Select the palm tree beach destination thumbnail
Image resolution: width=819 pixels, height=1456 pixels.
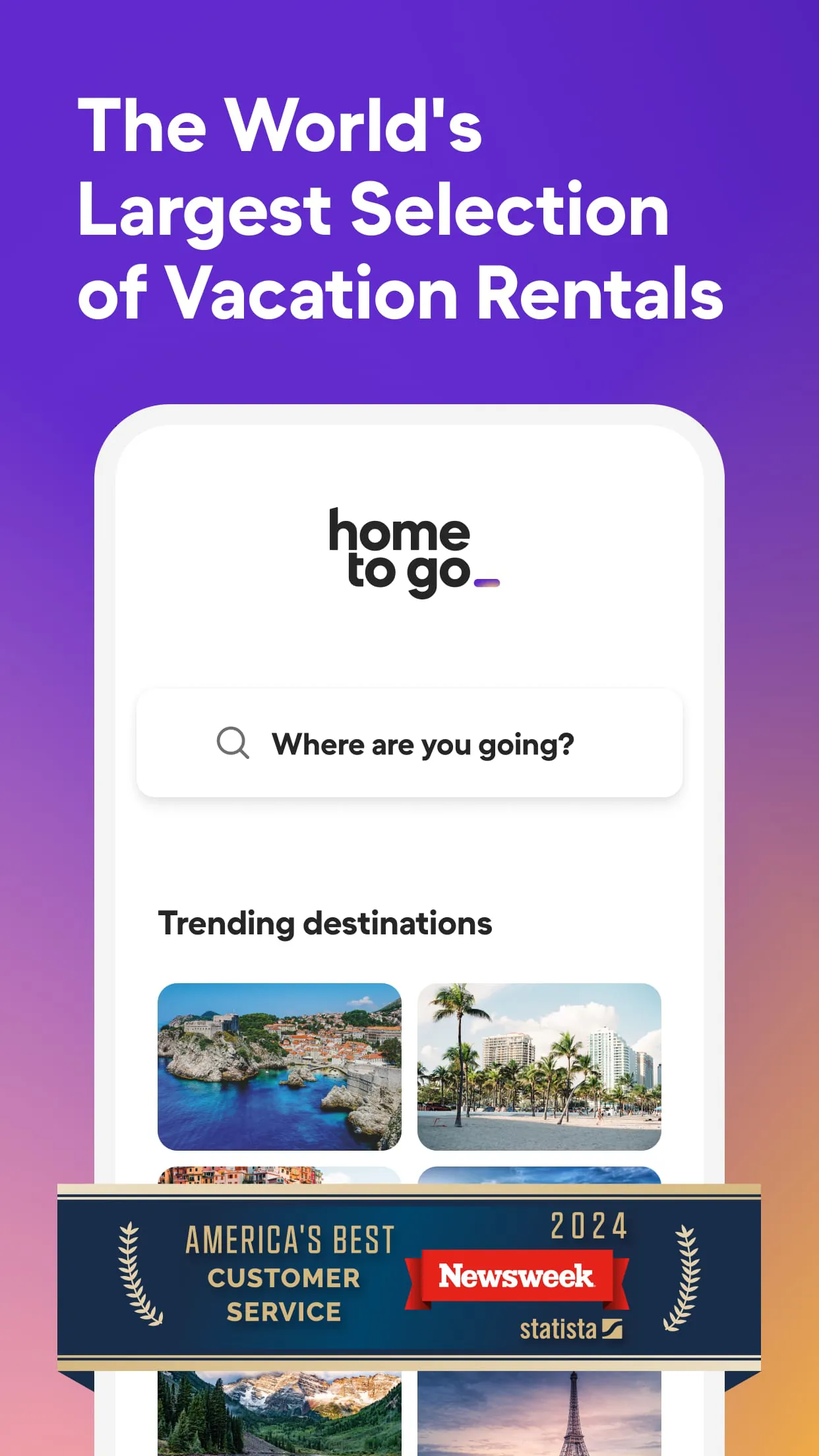(x=539, y=1062)
